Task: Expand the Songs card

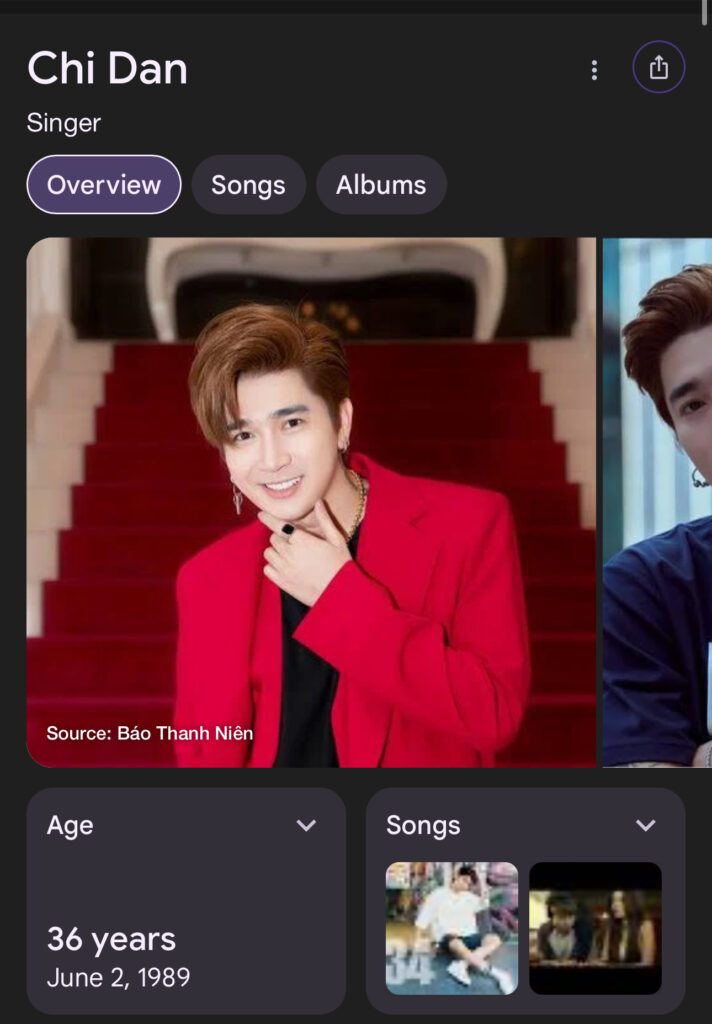Action: (646, 825)
